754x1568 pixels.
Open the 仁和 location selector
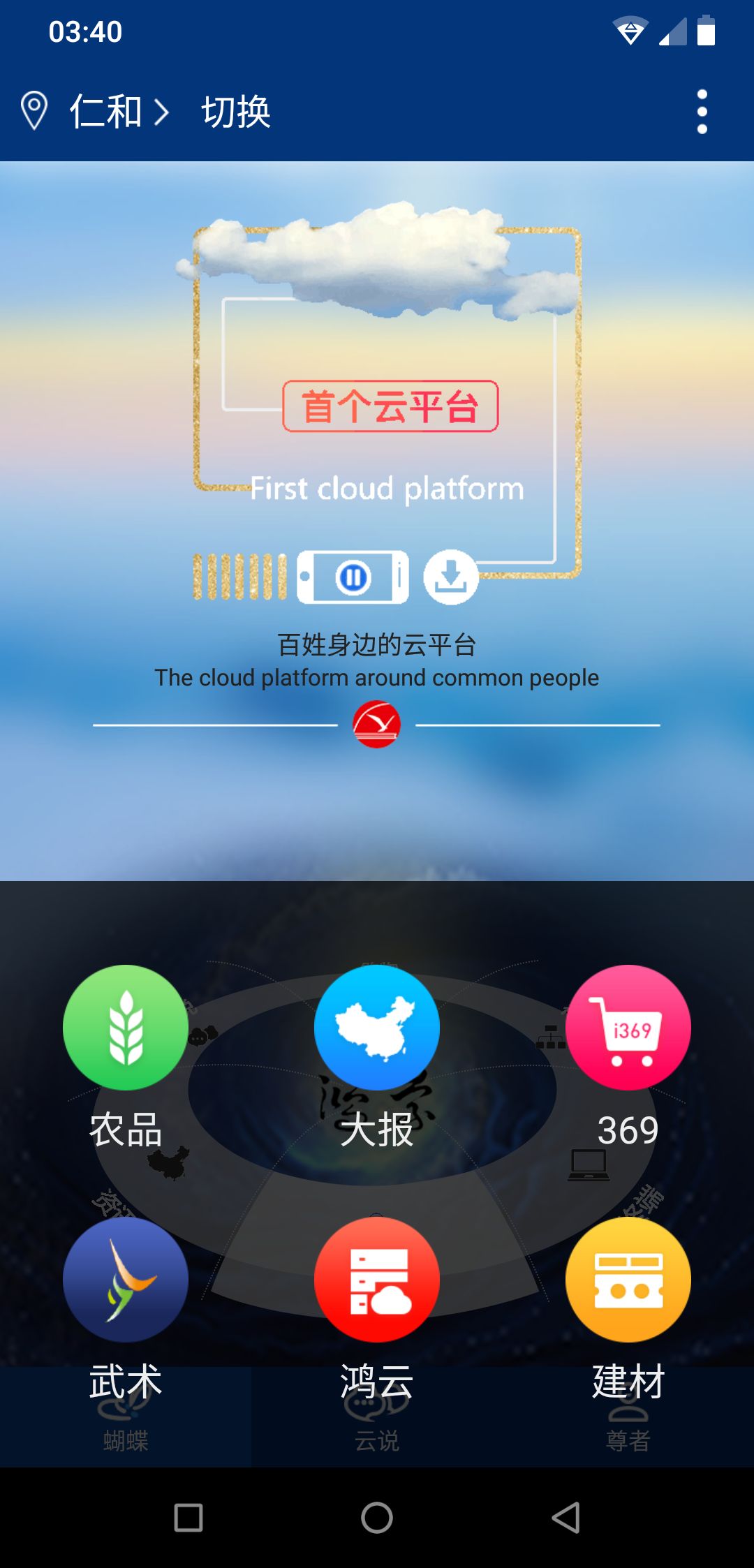pos(105,112)
